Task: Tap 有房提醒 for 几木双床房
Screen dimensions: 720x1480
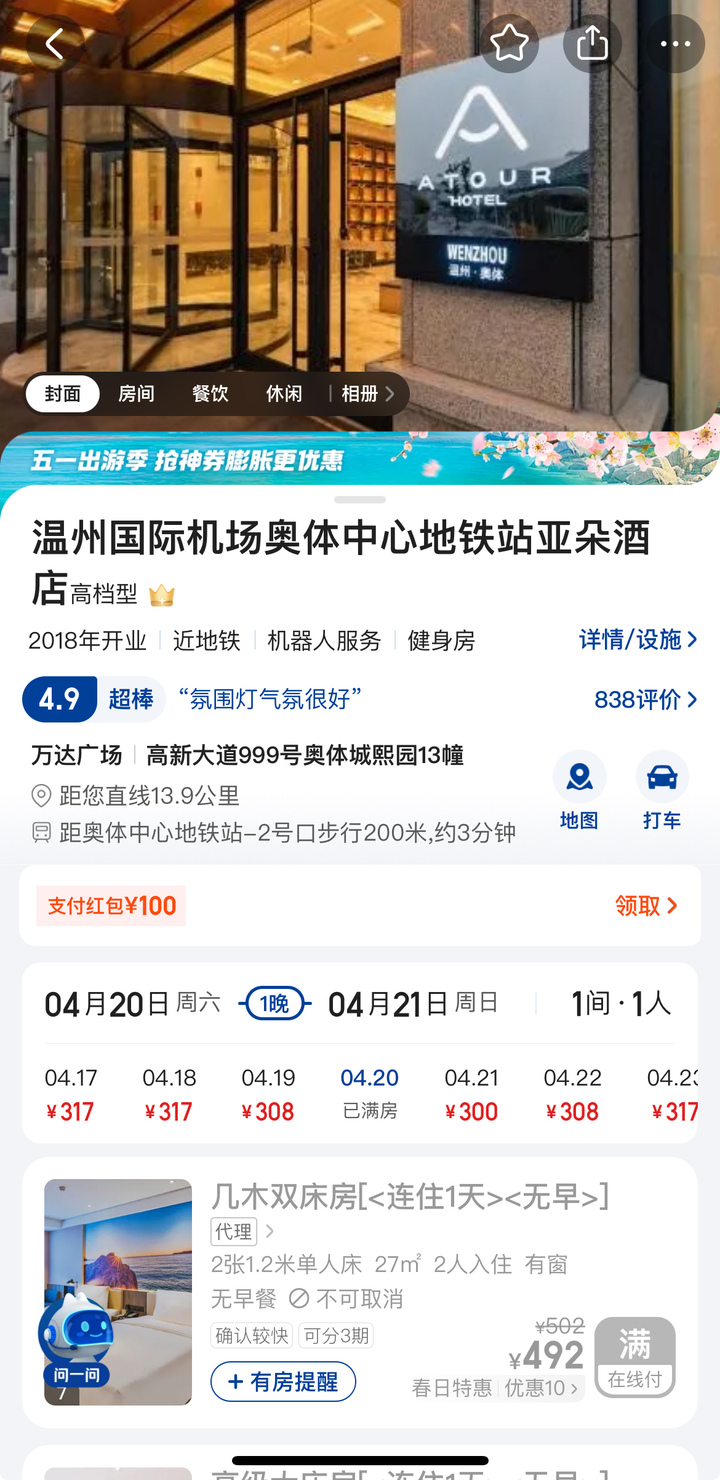Action: point(283,1382)
